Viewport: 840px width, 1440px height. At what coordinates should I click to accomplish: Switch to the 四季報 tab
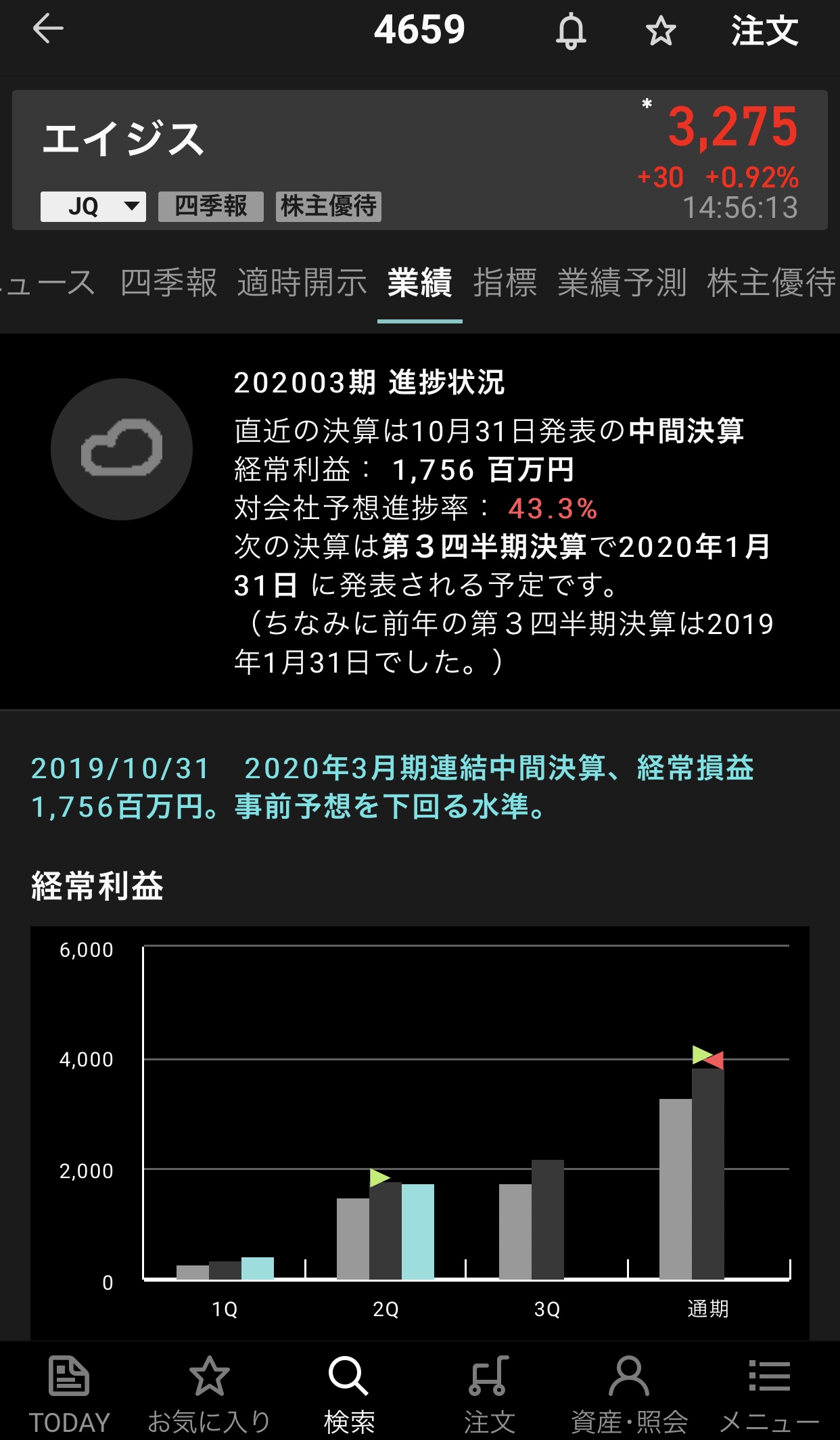coord(168,283)
